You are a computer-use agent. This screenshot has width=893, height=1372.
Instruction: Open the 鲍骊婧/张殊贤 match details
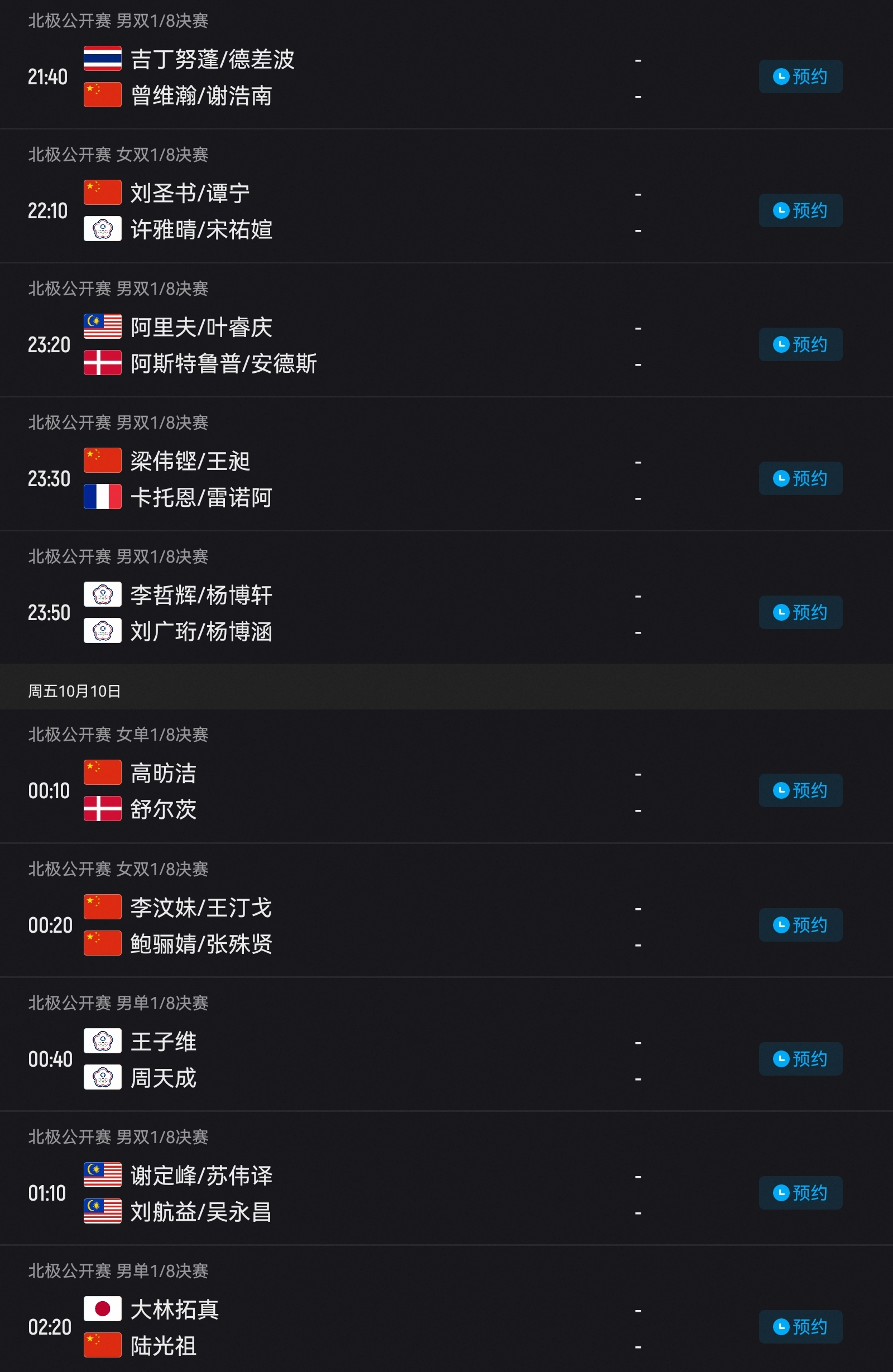[201, 944]
